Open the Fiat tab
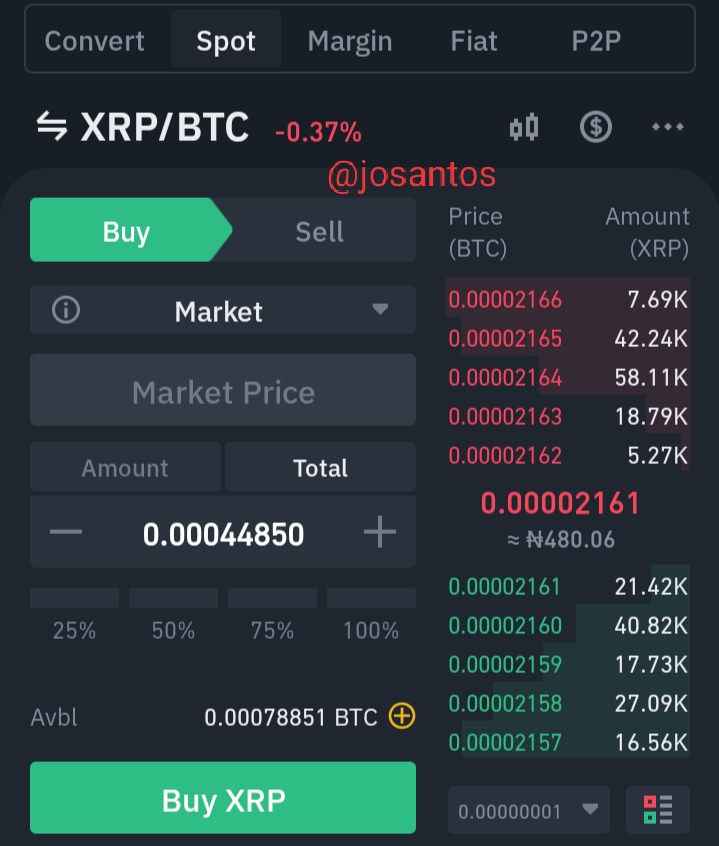719x846 pixels. 474,41
